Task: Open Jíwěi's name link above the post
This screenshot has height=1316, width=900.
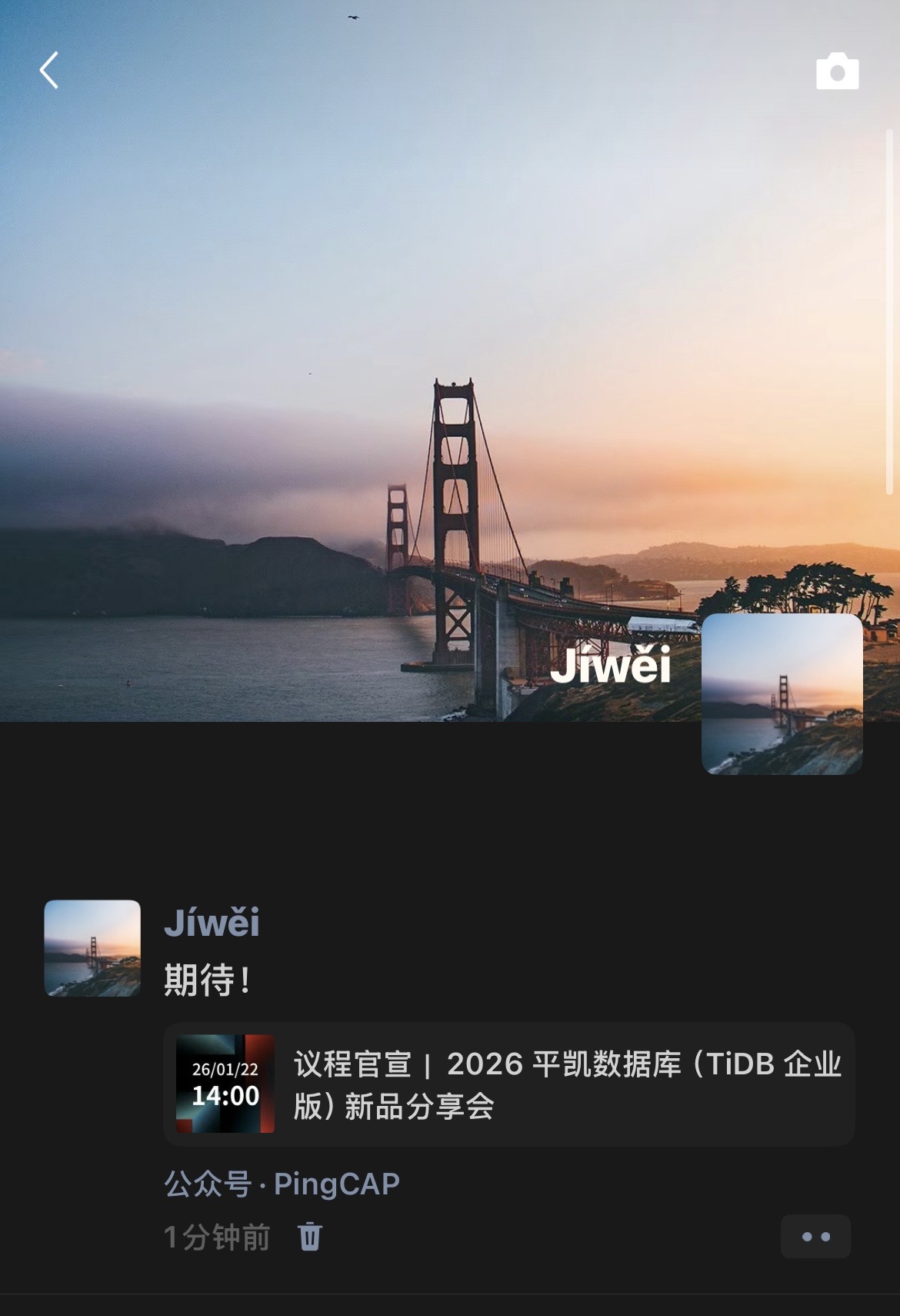Action: tap(212, 922)
